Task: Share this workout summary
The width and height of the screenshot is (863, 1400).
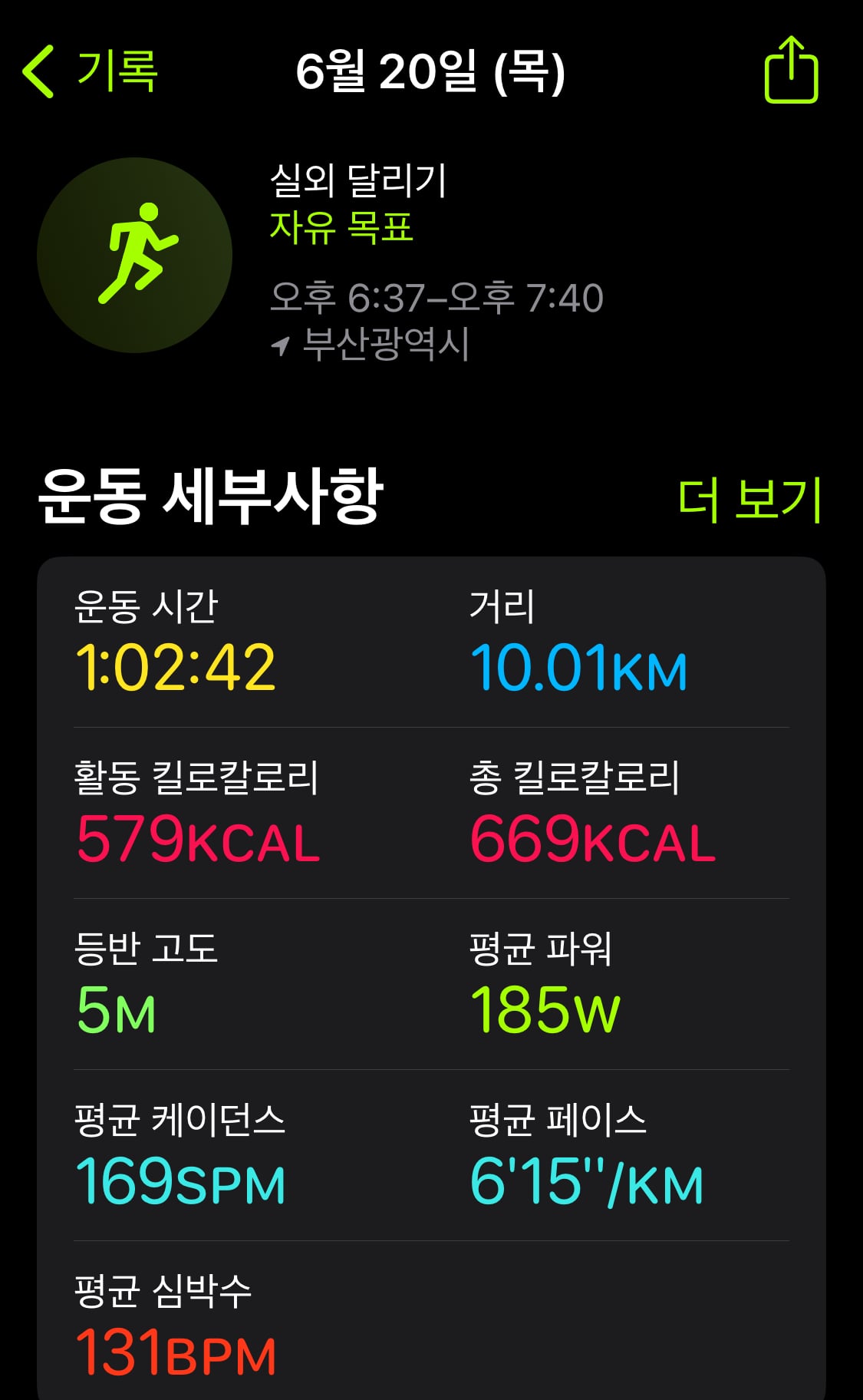Action: pos(791,70)
